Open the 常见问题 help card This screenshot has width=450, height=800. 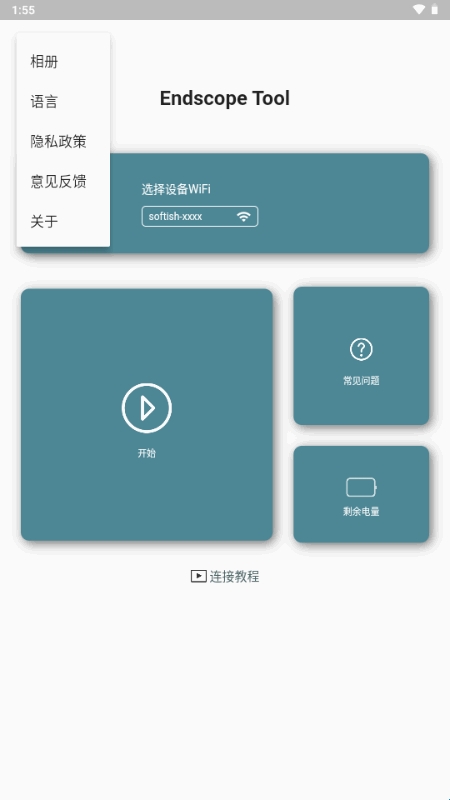[x=361, y=356]
